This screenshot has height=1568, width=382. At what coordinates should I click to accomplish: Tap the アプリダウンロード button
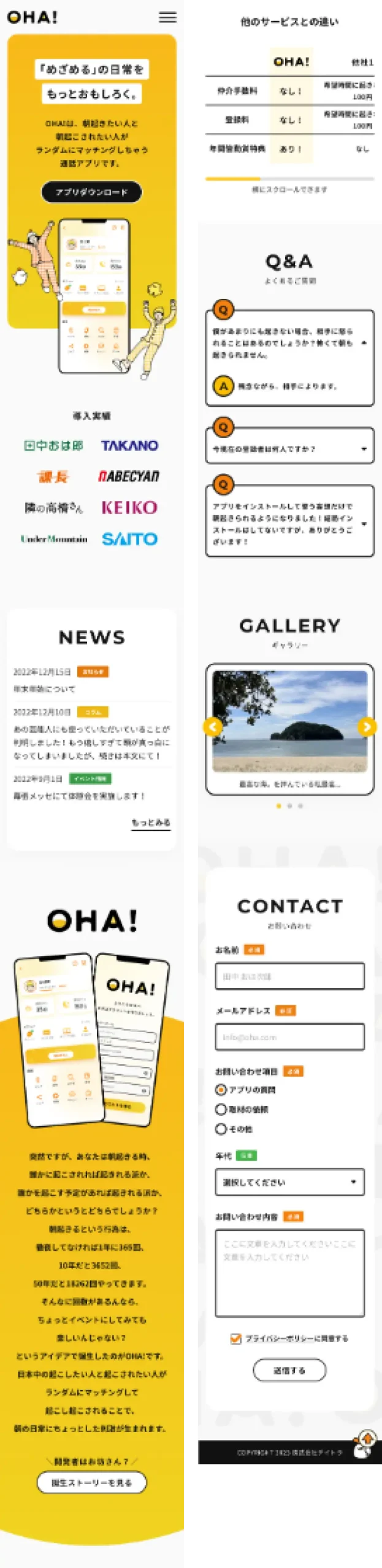91,192
